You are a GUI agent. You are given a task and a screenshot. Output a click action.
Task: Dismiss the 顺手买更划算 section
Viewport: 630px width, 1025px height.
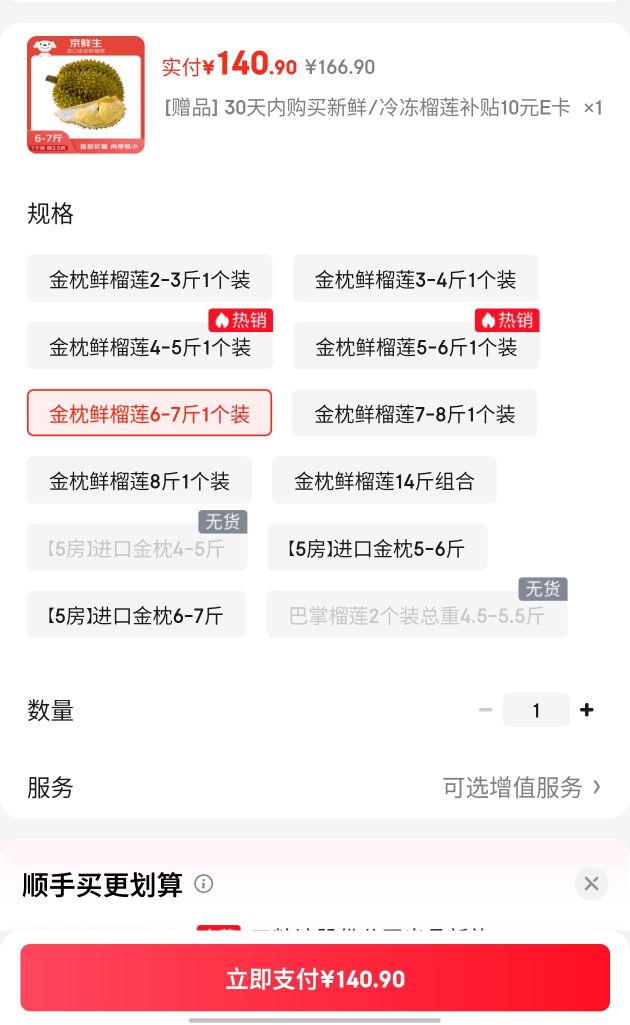(591, 884)
